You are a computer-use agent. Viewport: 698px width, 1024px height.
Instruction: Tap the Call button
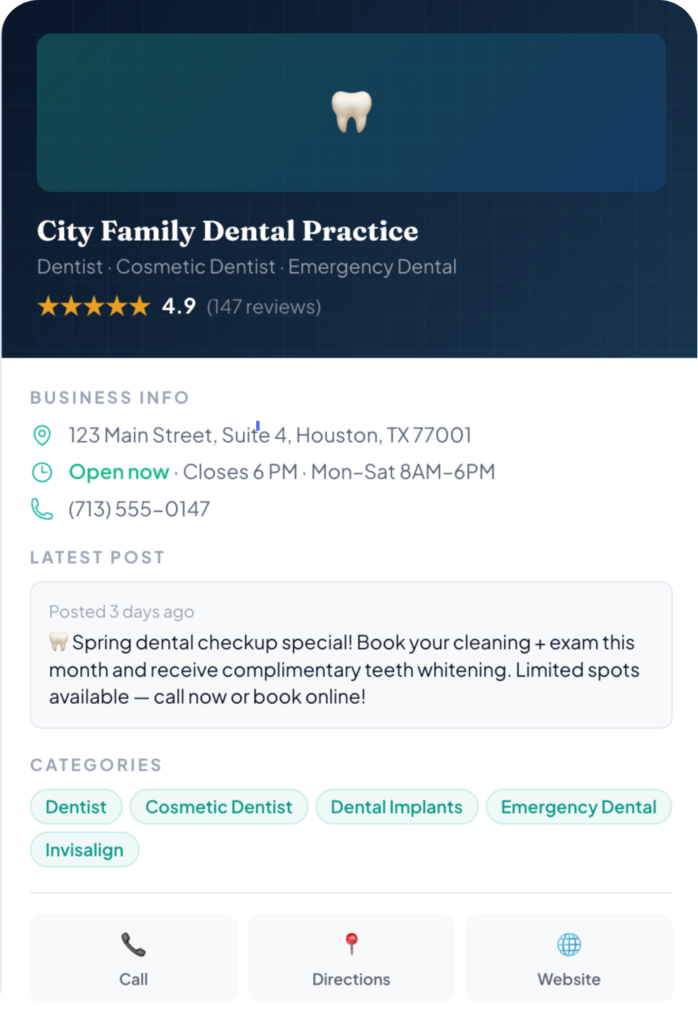133,958
